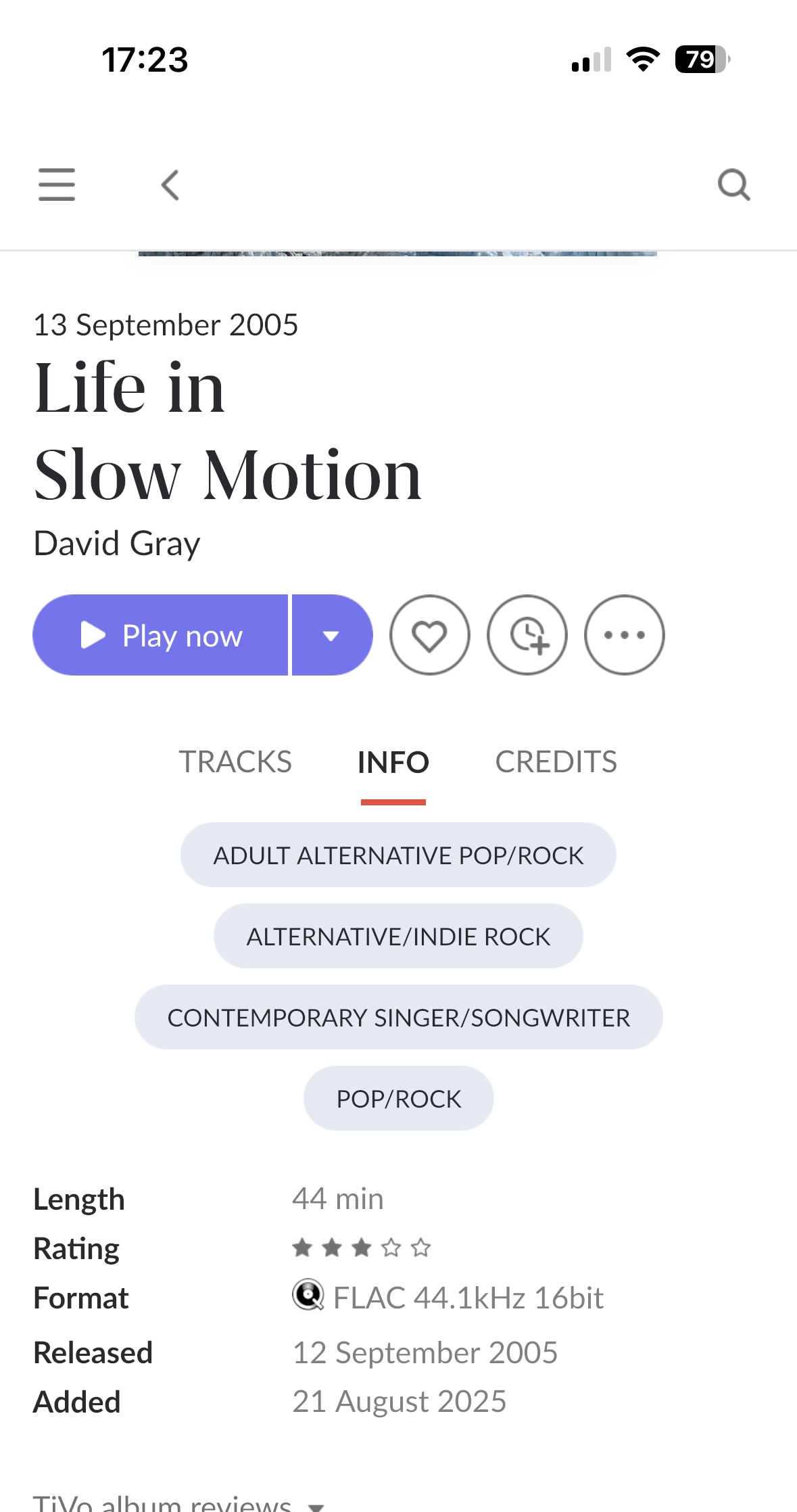Go back to the previous screen
This screenshot has height=1512, width=797.
[x=170, y=185]
